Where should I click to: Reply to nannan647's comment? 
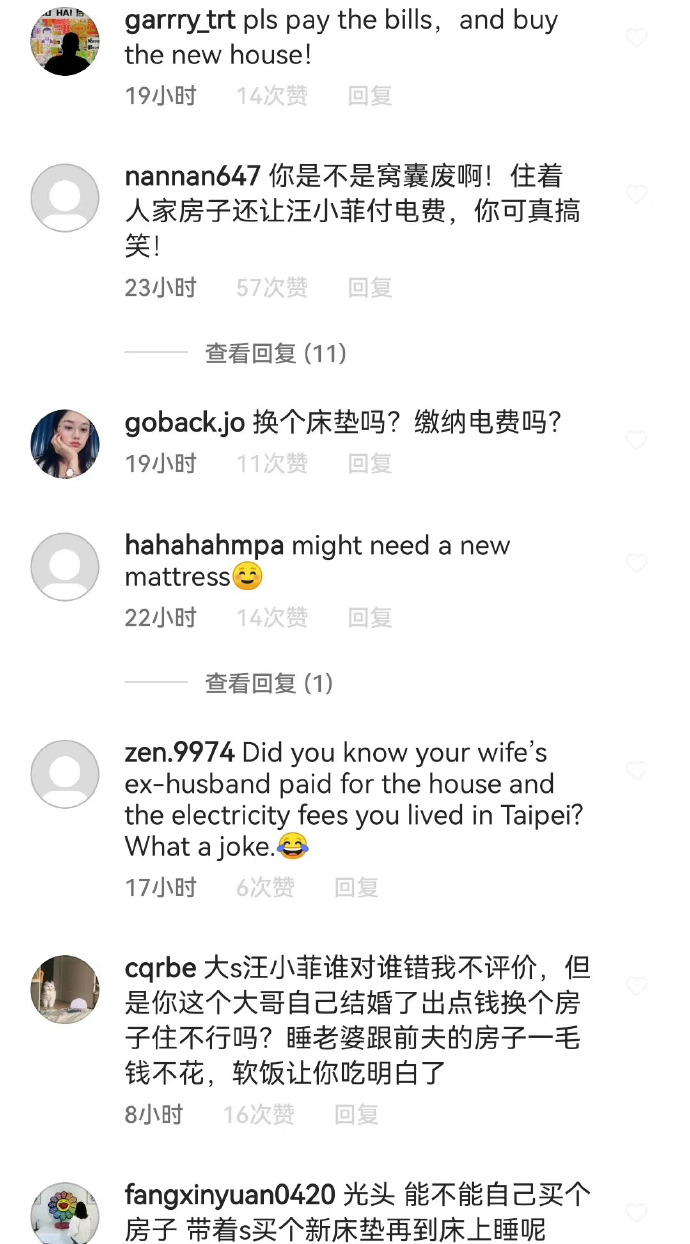[369, 288]
